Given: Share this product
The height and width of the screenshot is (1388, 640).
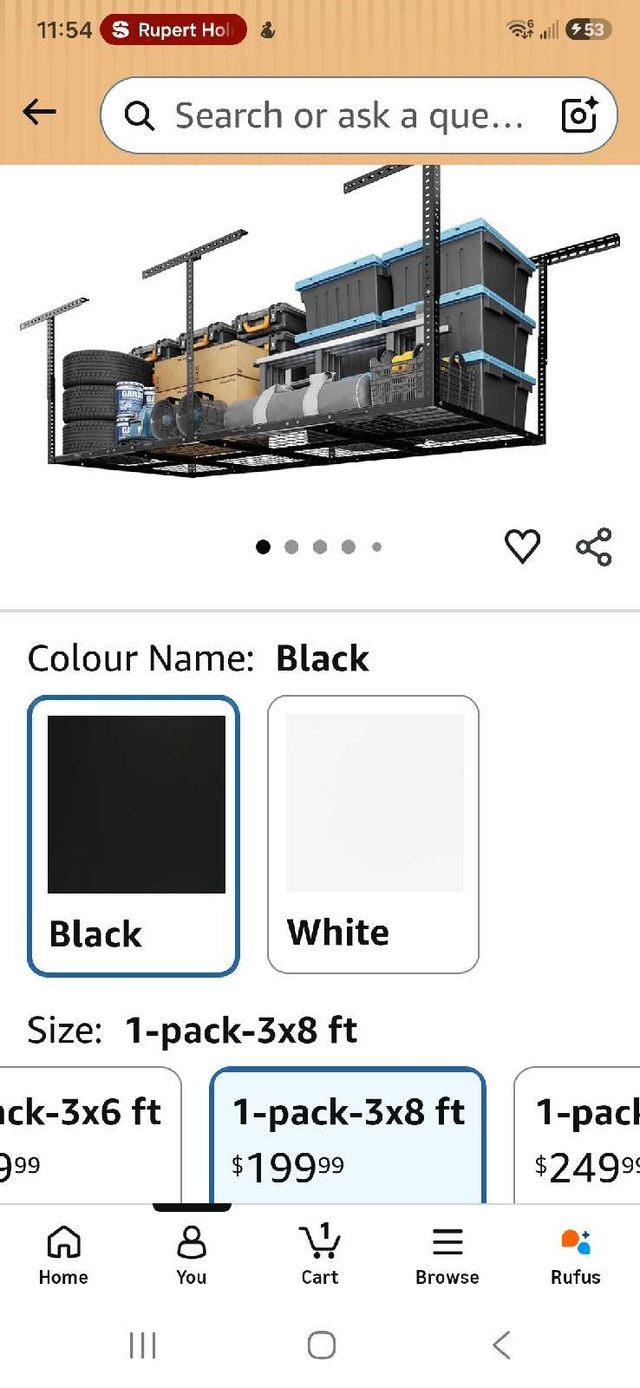Looking at the screenshot, I should 593,547.
